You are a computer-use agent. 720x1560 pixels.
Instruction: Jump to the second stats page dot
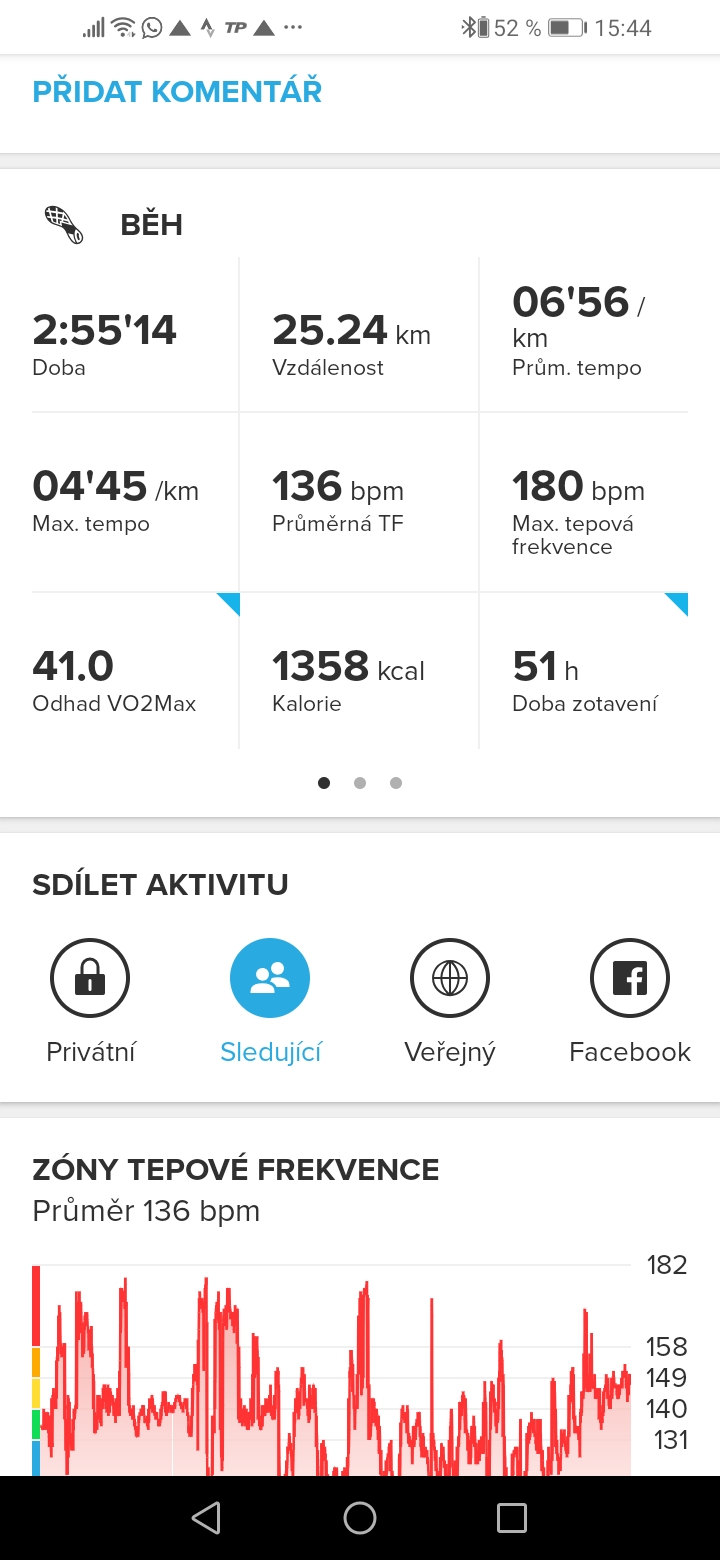(x=360, y=783)
